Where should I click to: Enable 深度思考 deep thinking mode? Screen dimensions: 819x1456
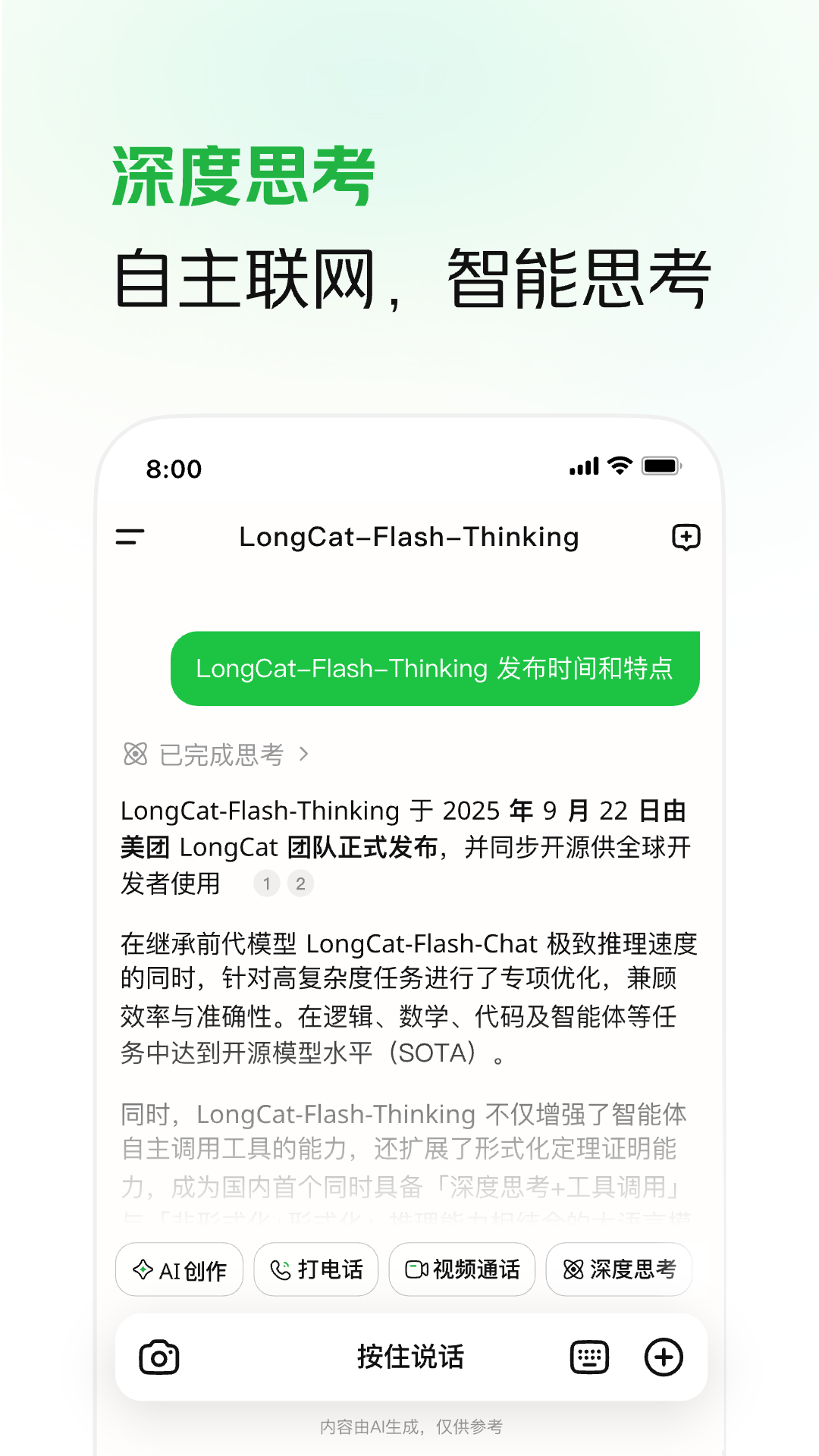pyautogui.click(x=618, y=1269)
